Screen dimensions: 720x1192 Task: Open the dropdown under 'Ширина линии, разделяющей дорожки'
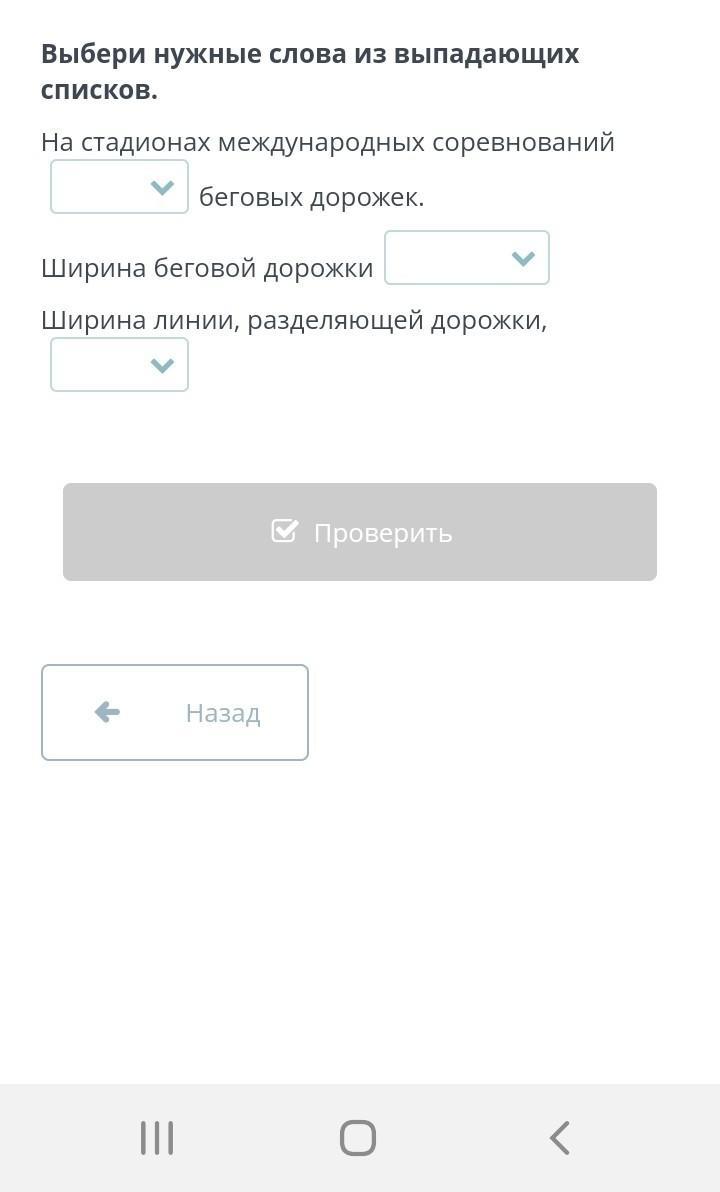(119, 365)
